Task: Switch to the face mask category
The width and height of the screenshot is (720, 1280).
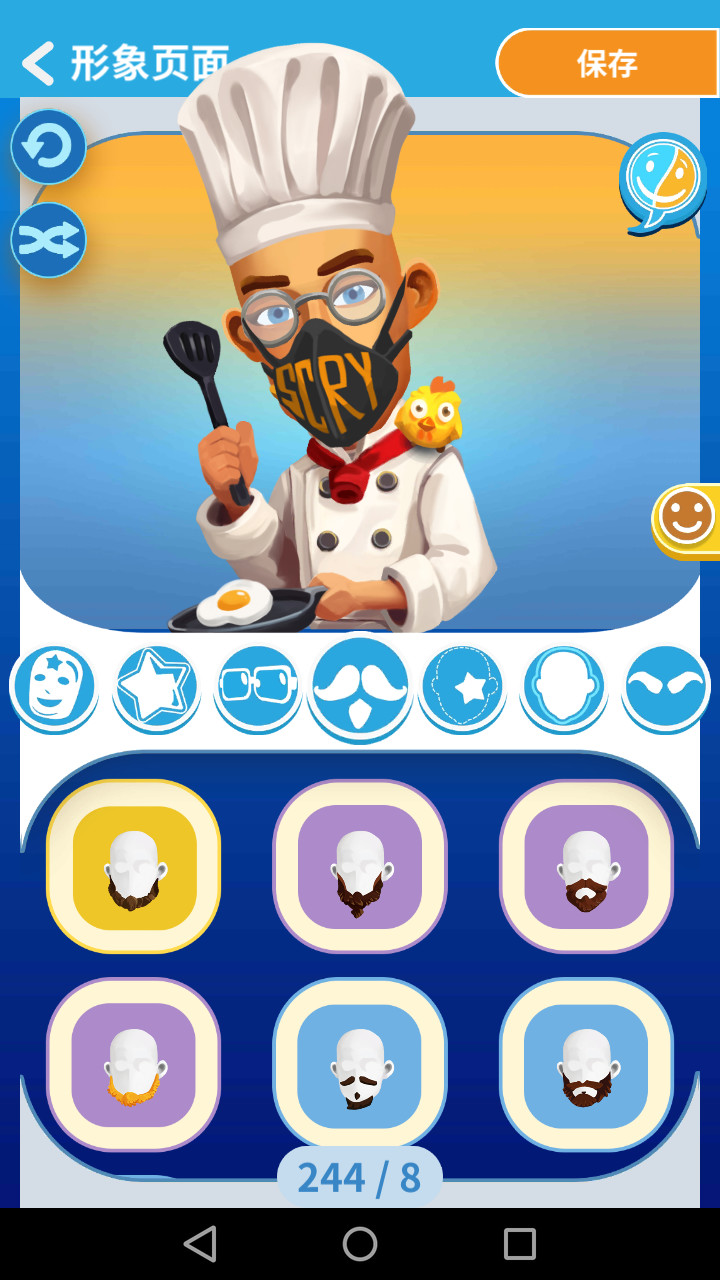Action: (54, 687)
